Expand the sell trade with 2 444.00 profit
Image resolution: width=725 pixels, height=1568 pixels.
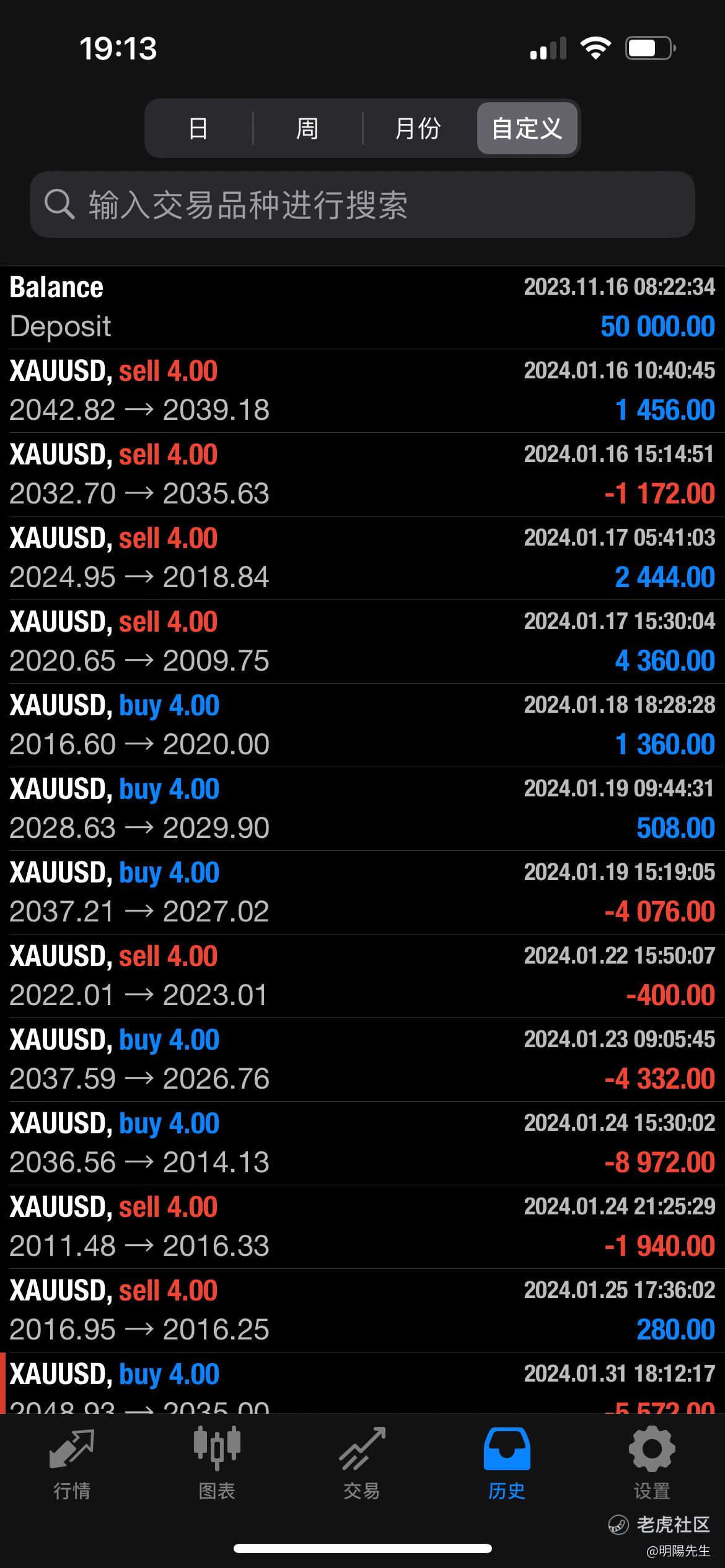click(x=362, y=558)
